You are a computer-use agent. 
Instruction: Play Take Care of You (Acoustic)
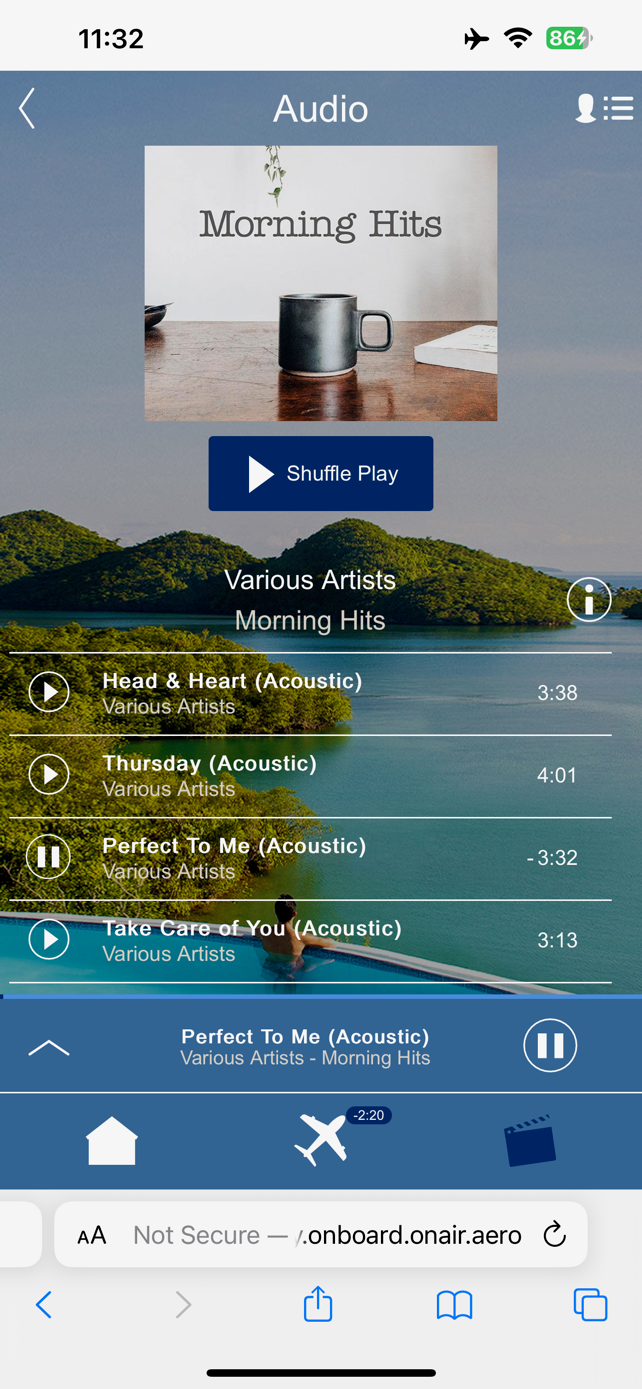pyautogui.click(x=49, y=939)
